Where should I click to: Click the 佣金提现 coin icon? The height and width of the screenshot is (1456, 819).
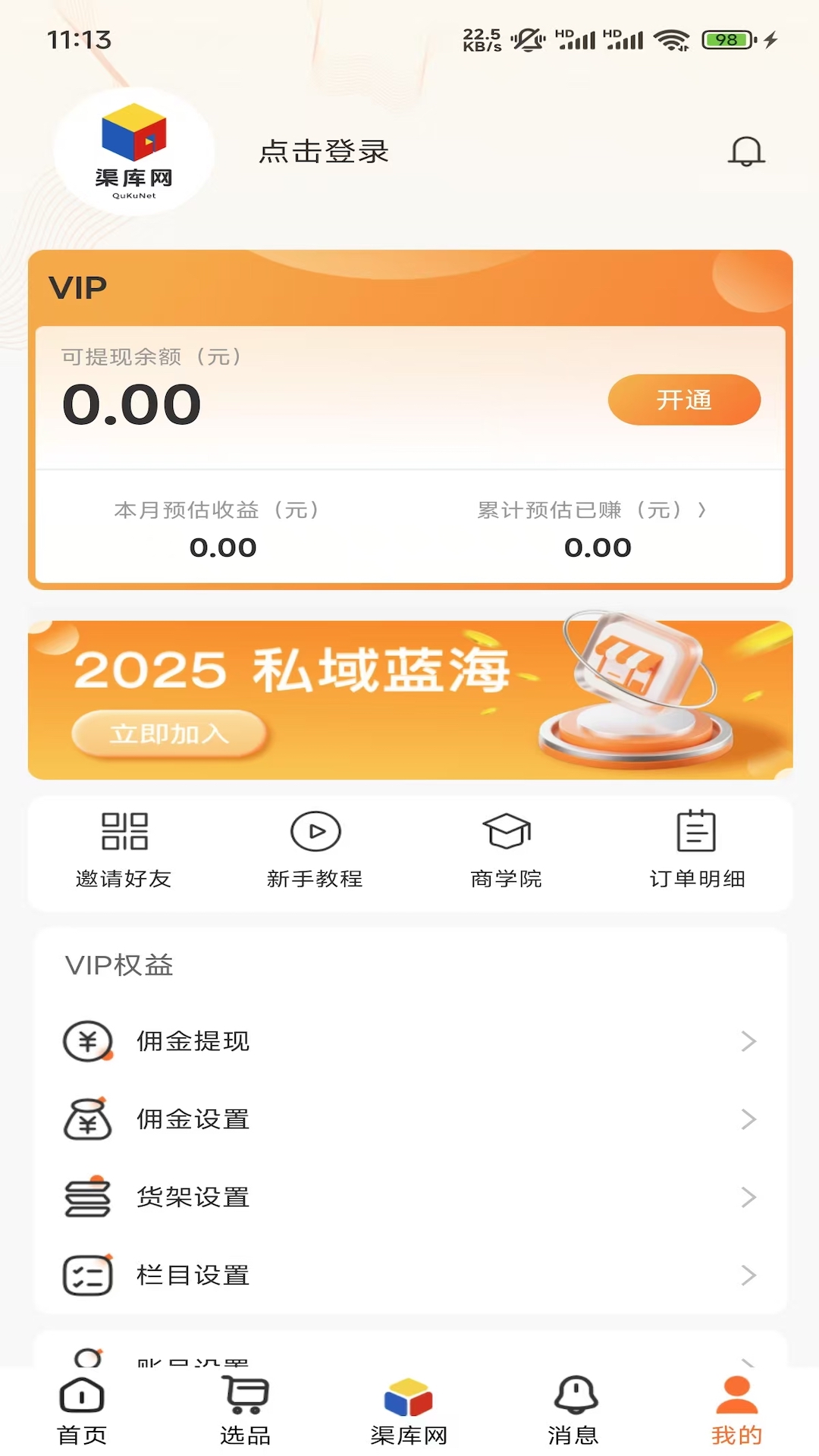pyautogui.click(x=88, y=1041)
